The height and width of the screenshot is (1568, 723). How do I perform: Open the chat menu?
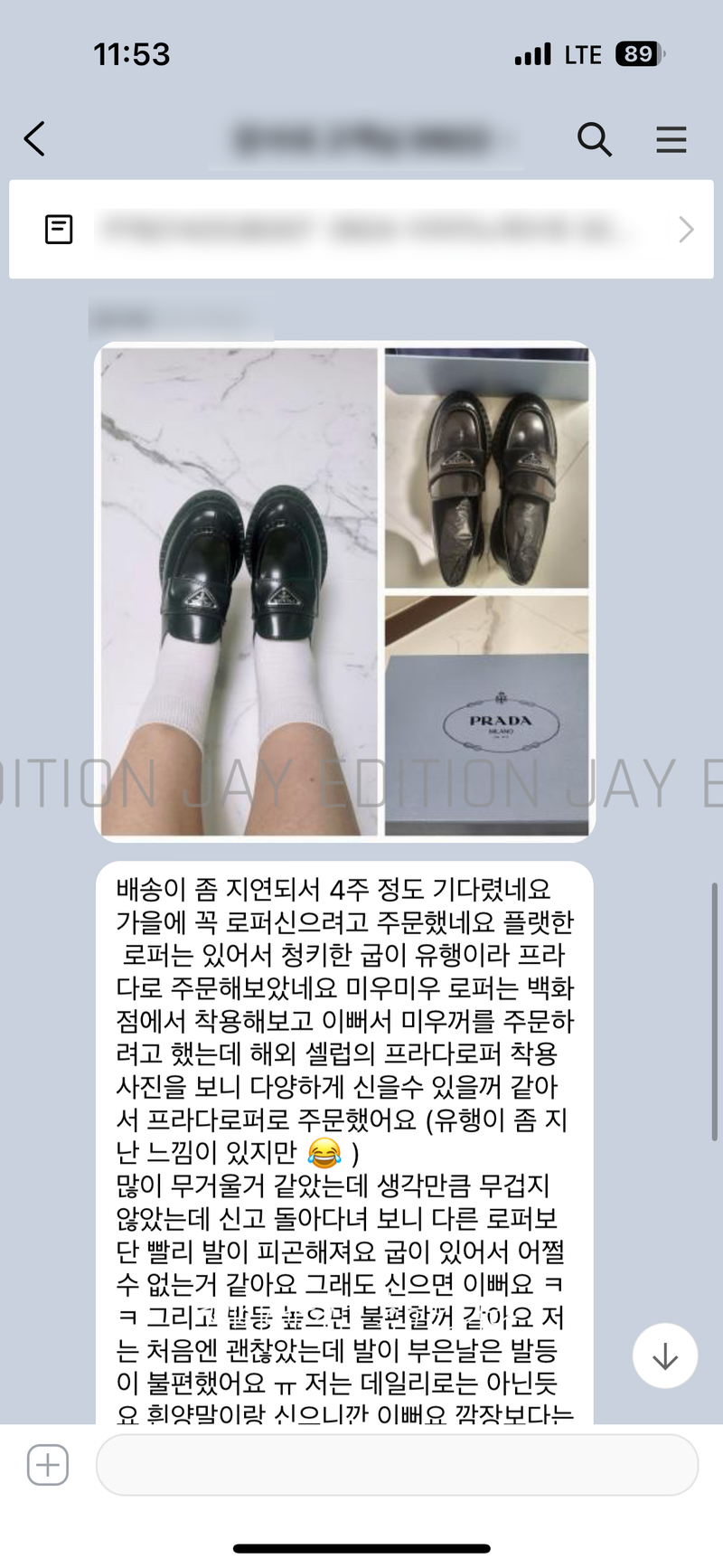(x=671, y=139)
